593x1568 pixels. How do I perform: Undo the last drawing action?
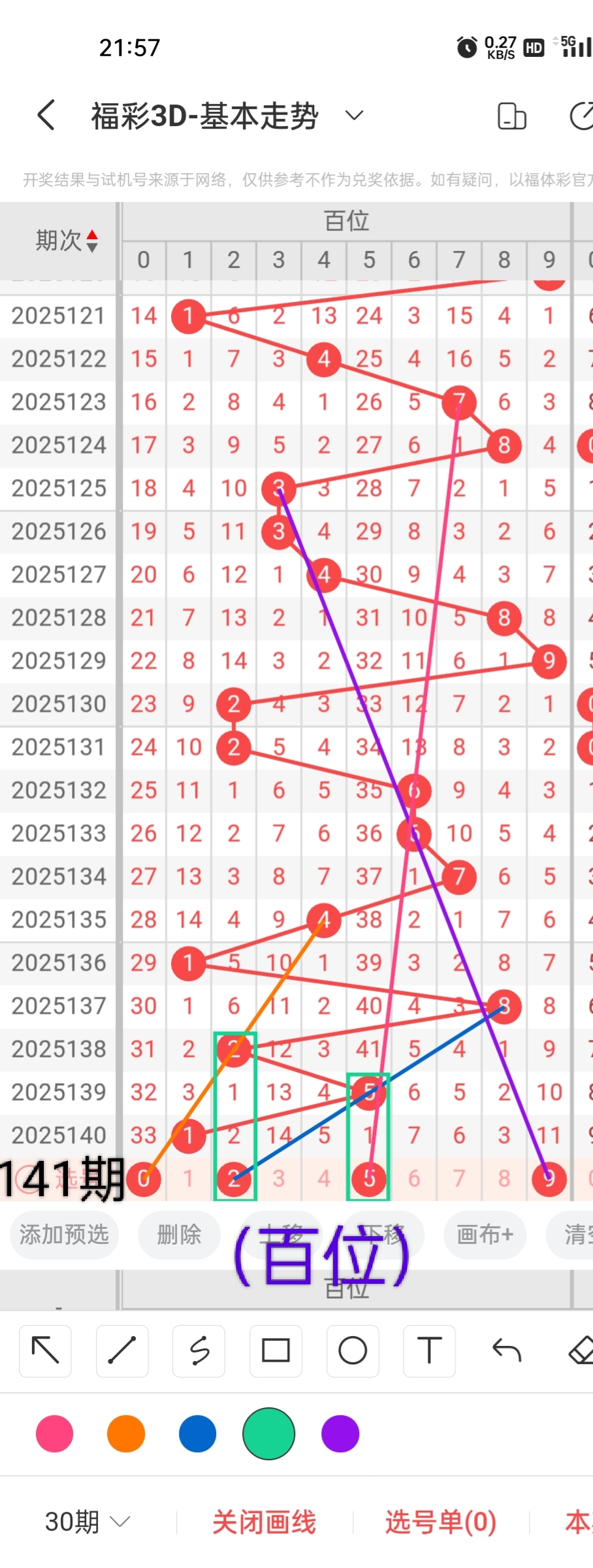click(x=506, y=1350)
